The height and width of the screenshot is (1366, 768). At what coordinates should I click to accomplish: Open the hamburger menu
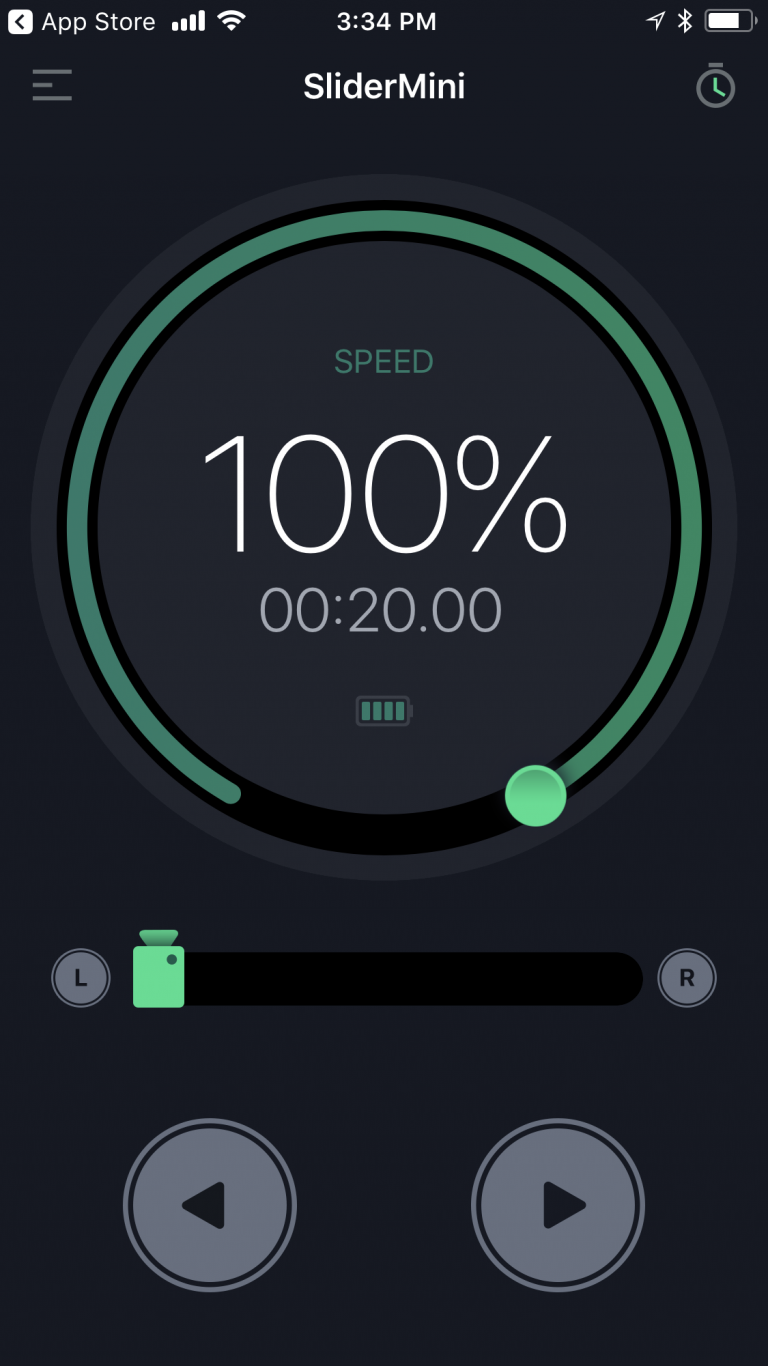tap(52, 85)
